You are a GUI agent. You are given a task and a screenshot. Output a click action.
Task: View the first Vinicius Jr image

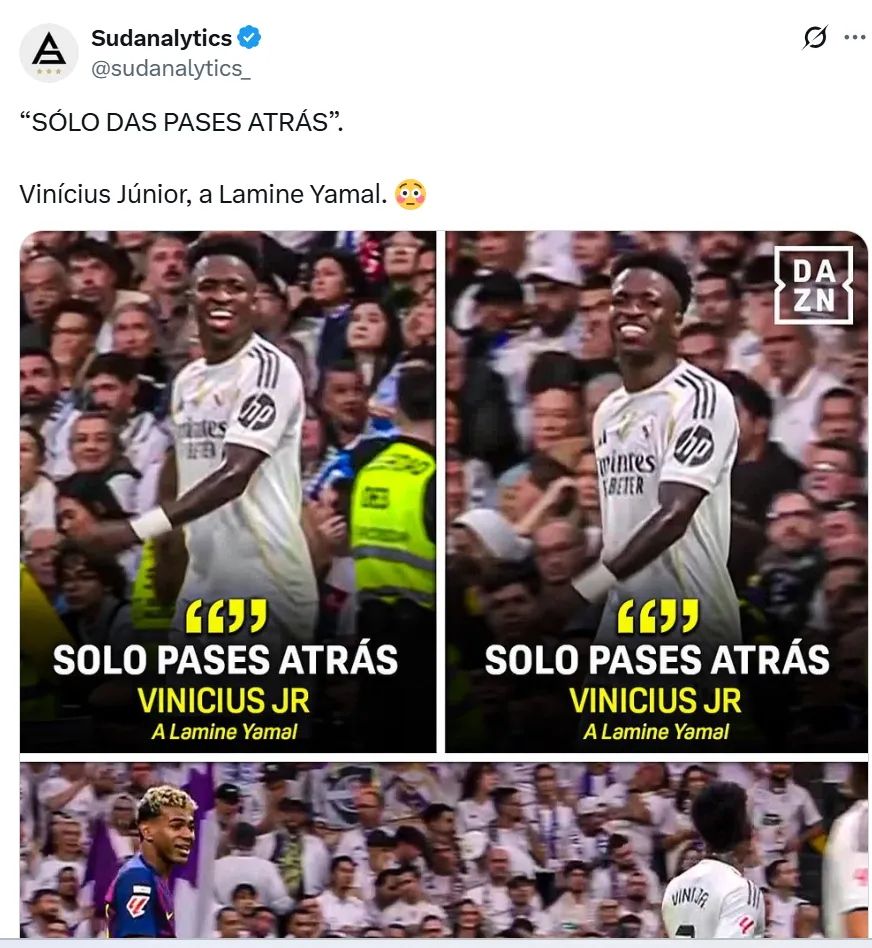coord(228,490)
